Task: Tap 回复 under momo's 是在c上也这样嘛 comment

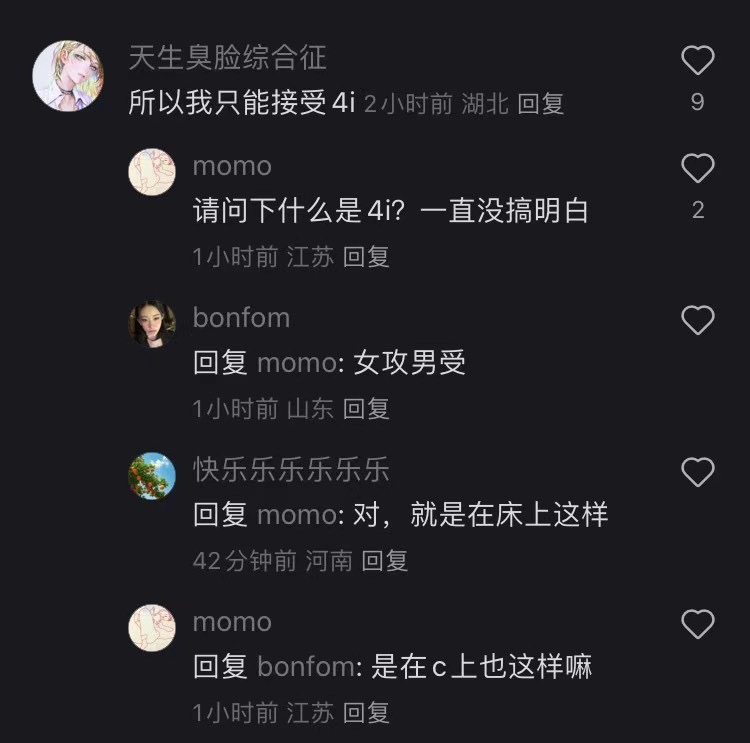Action: (x=366, y=713)
